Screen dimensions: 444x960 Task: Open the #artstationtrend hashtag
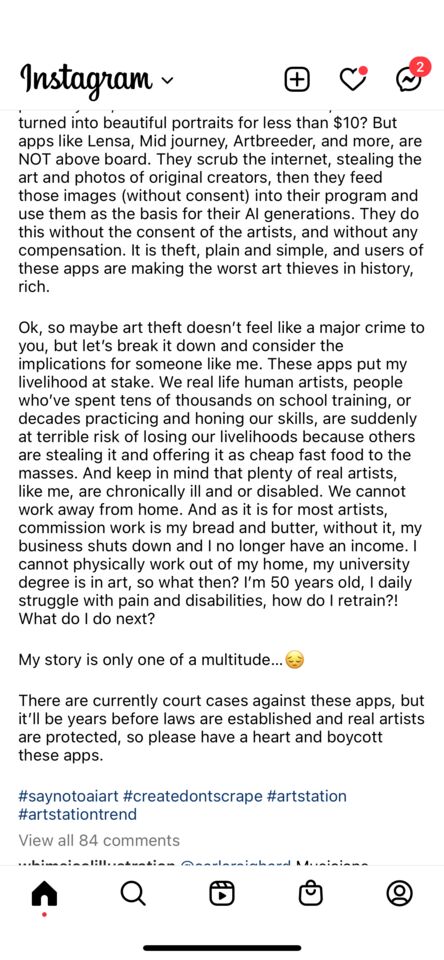point(78,814)
